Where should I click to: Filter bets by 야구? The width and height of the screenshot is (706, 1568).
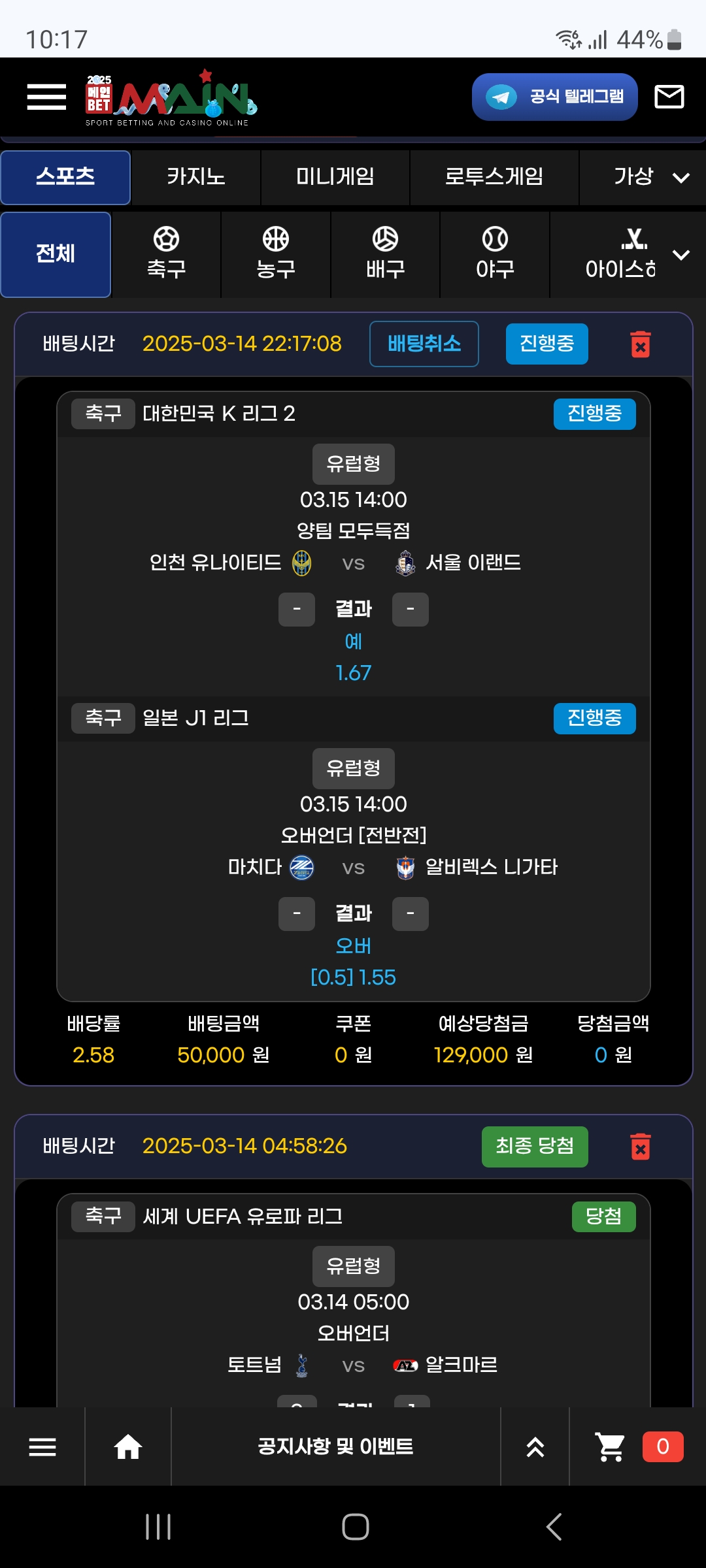(495, 253)
